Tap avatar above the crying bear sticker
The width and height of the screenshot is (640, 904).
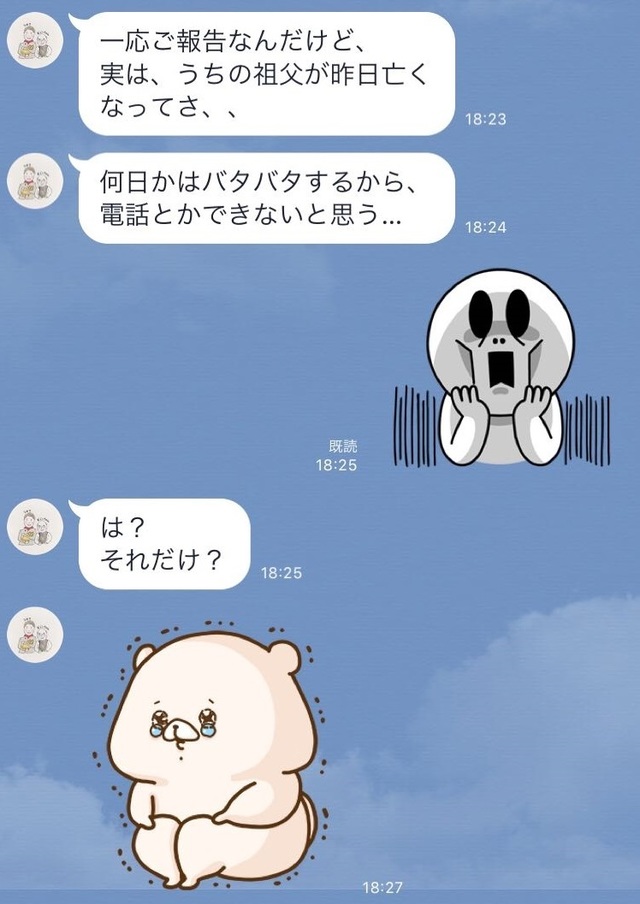[35, 634]
